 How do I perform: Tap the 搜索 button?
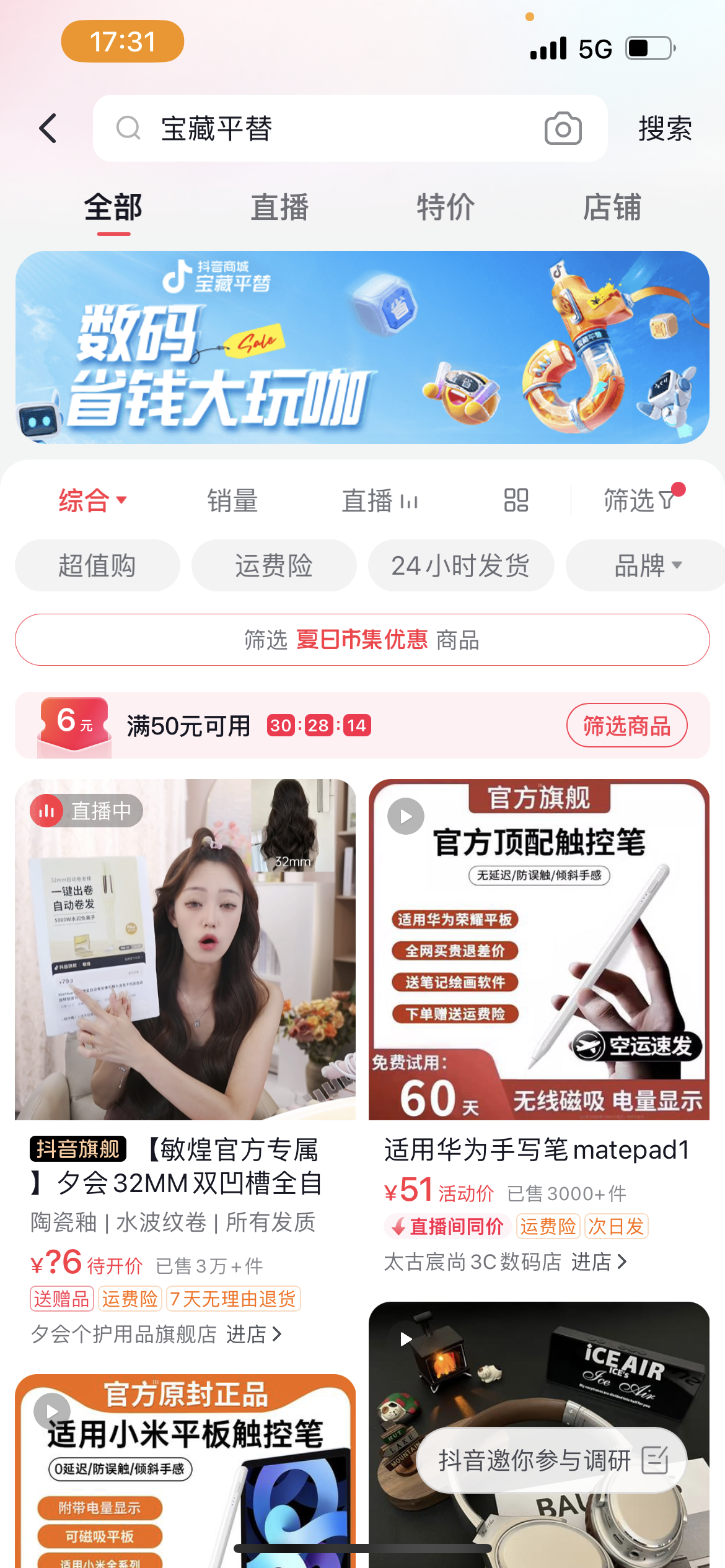[x=665, y=128]
